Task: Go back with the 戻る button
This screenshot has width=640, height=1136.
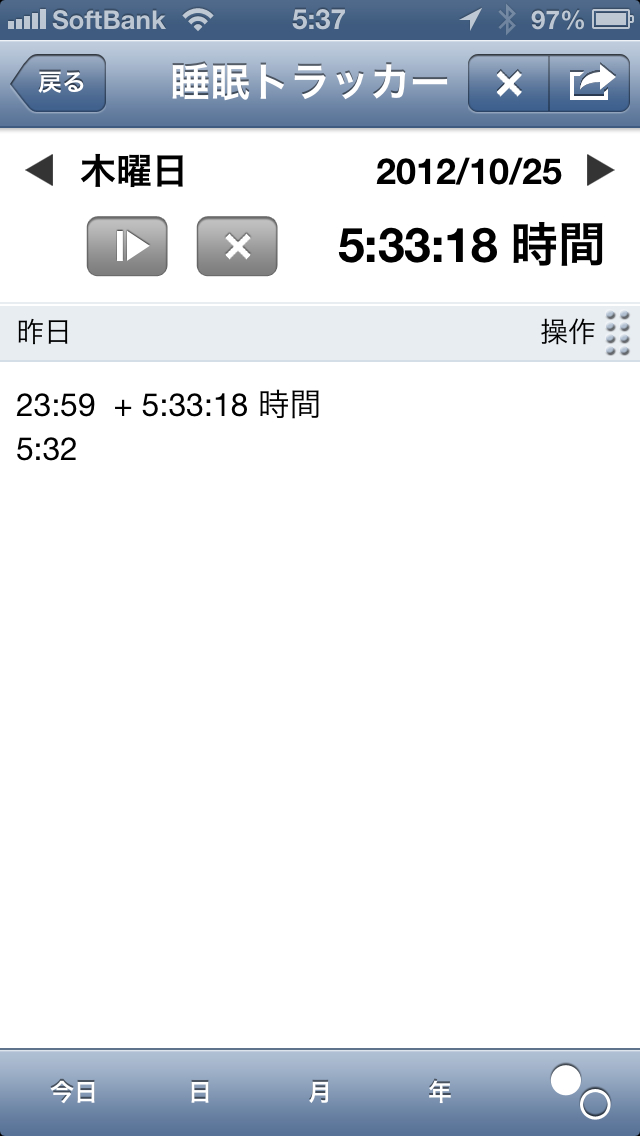Action: [59, 83]
